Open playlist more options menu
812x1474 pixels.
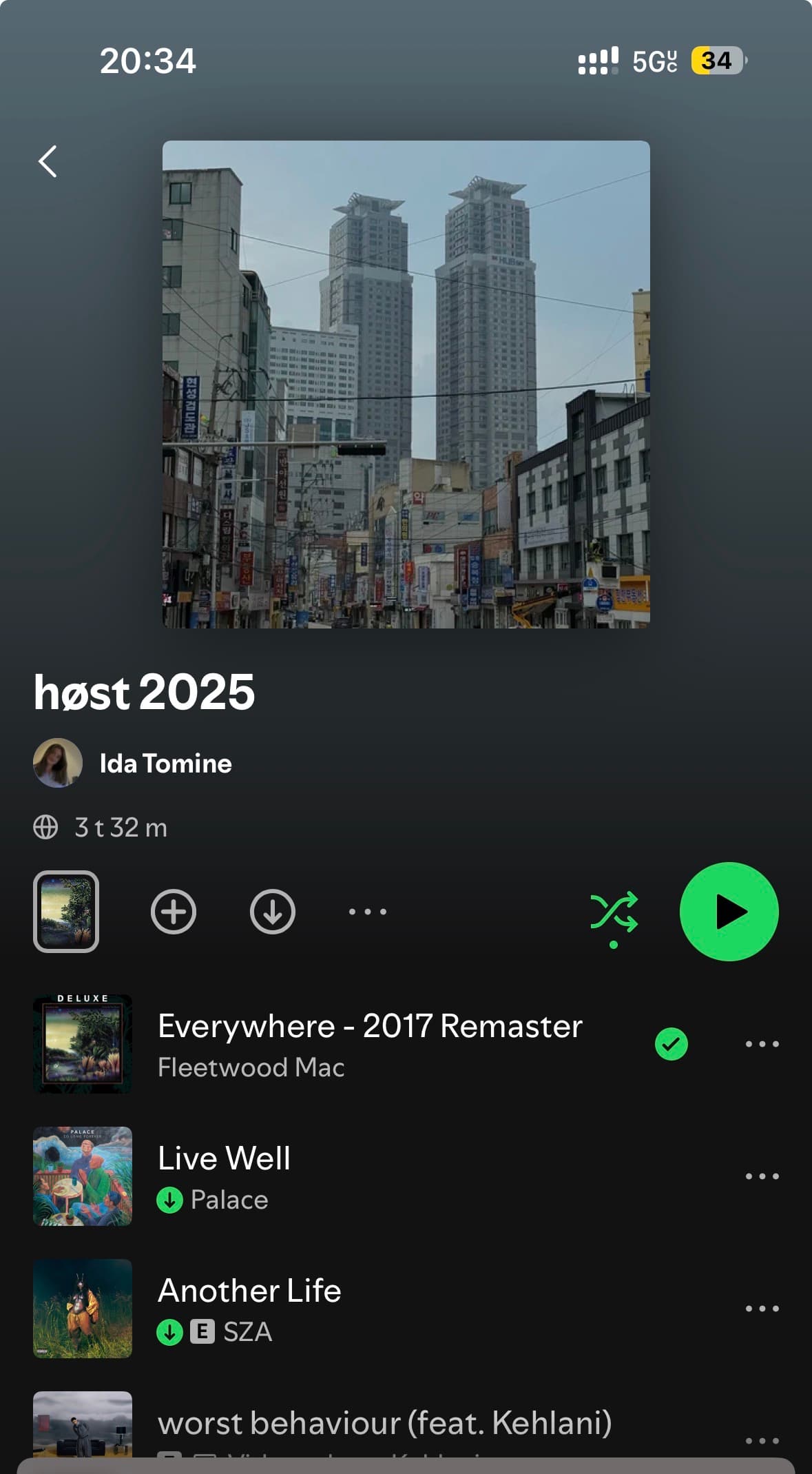click(x=367, y=912)
